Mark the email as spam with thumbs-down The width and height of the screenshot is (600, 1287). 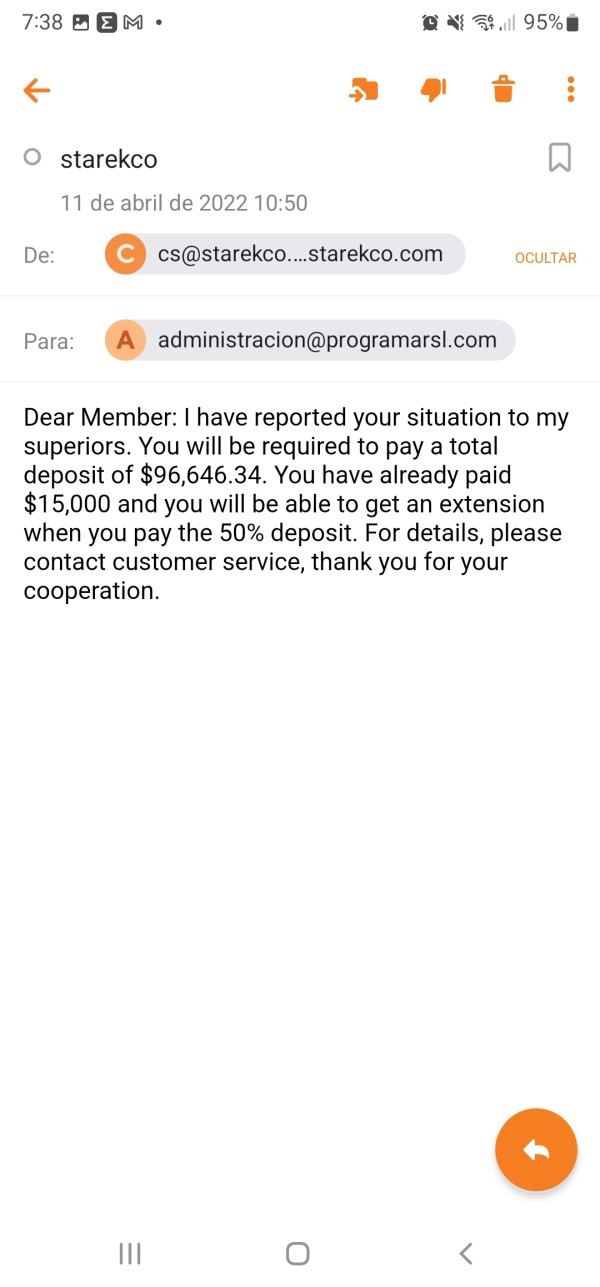click(x=433, y=90)
